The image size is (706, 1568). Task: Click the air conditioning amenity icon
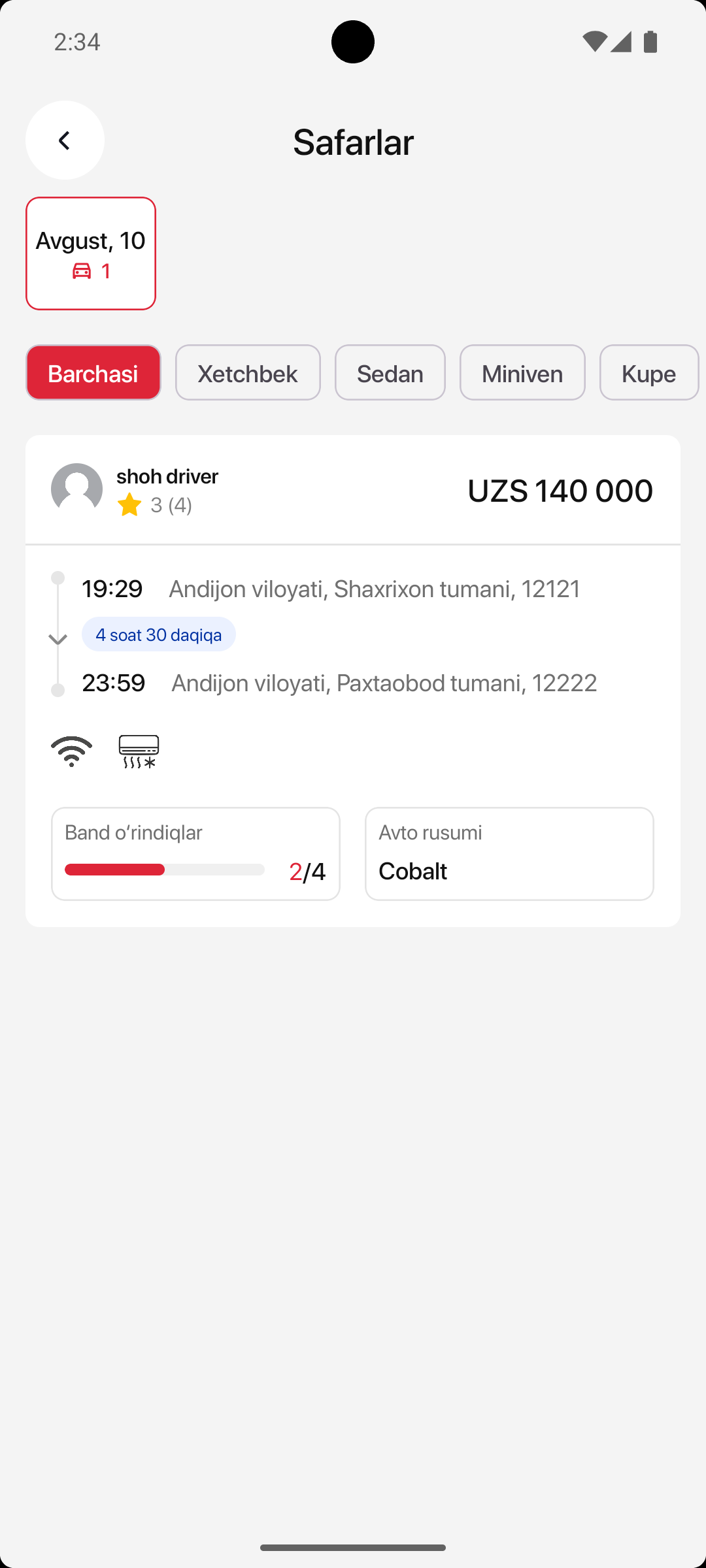tap(139, 750)
